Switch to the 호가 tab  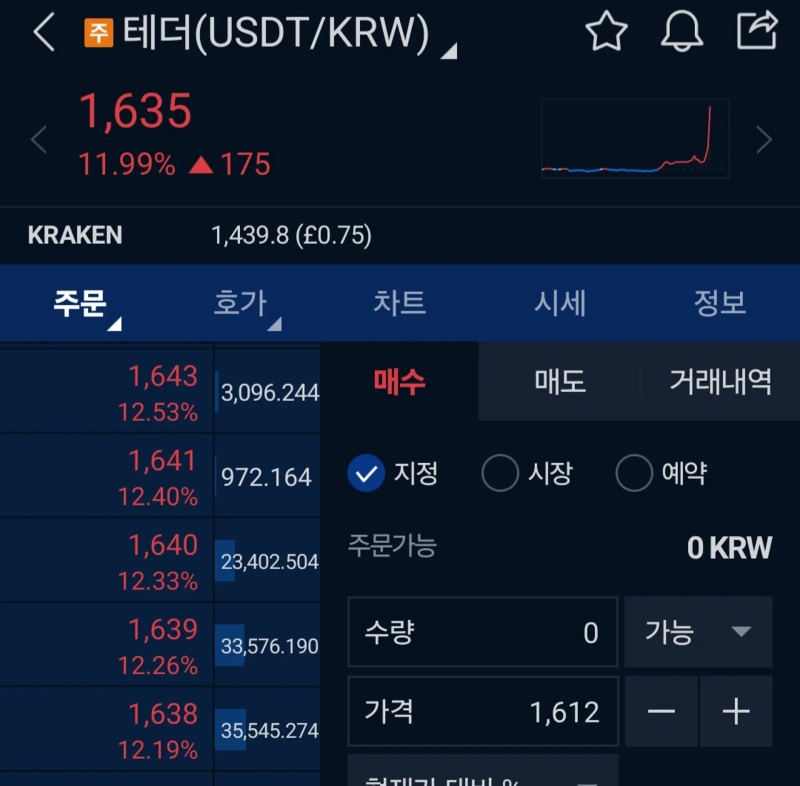tap(240, 303)
